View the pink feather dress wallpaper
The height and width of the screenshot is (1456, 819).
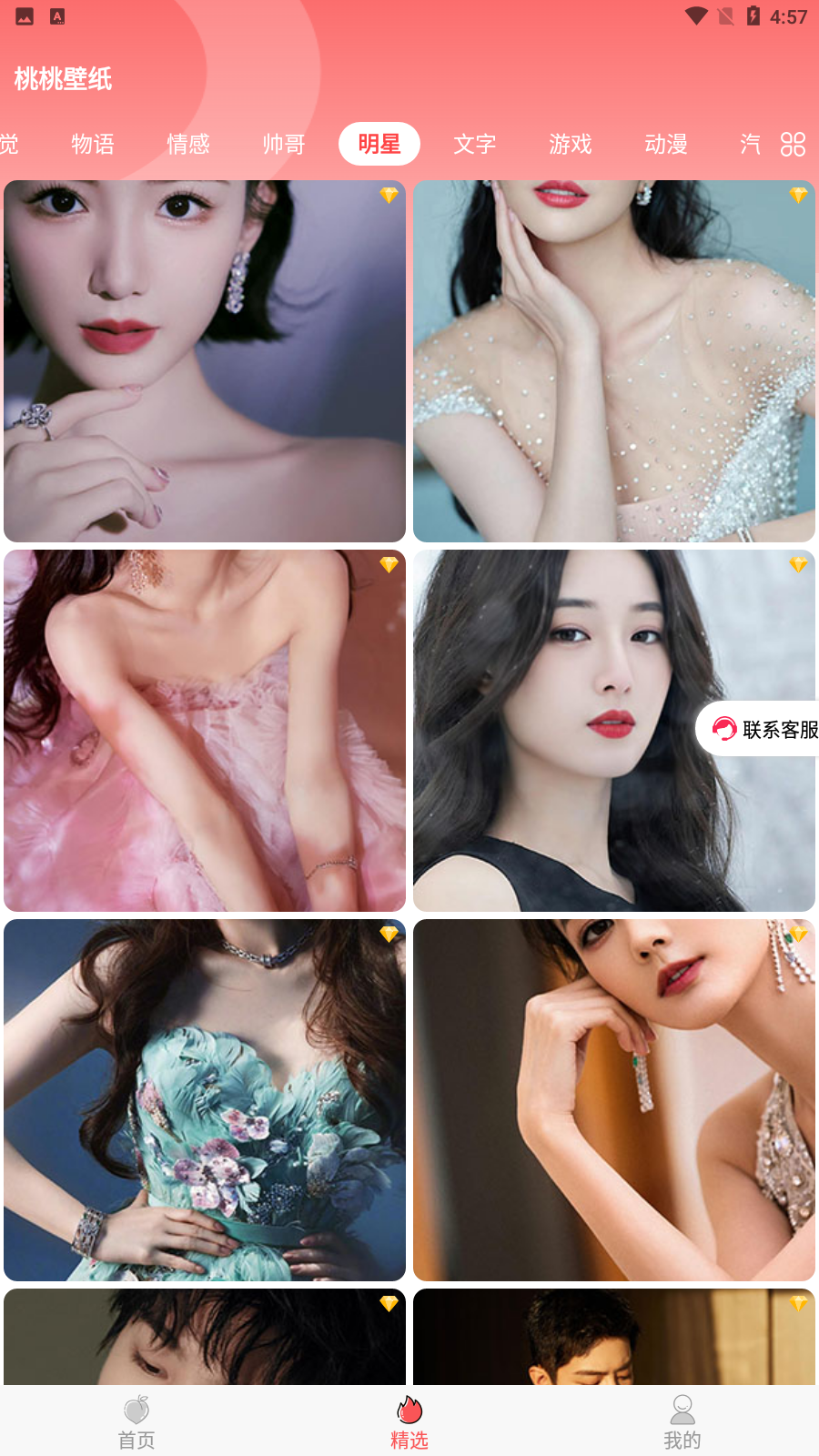click(x=205, y=731)
